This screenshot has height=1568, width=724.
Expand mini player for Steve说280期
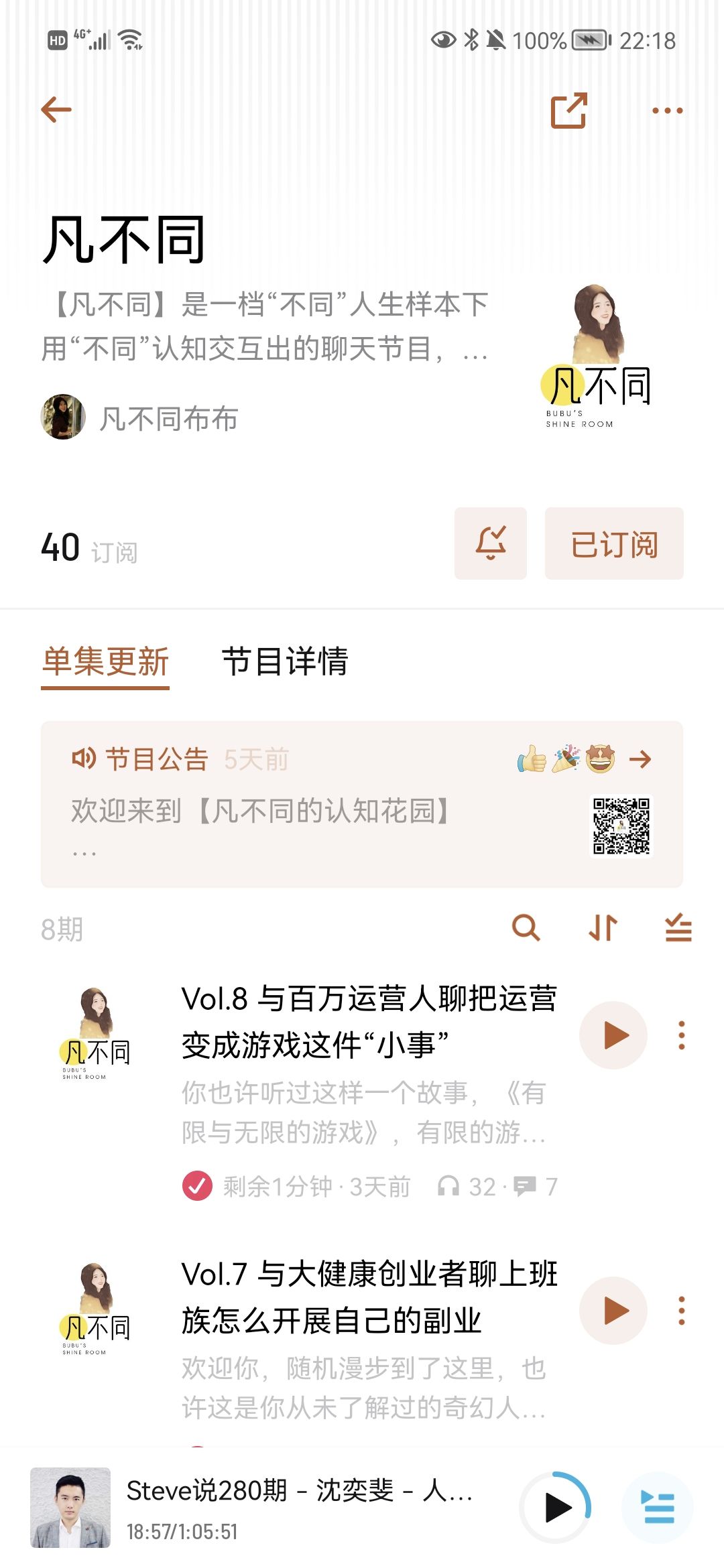click(x=268, y=1508)
